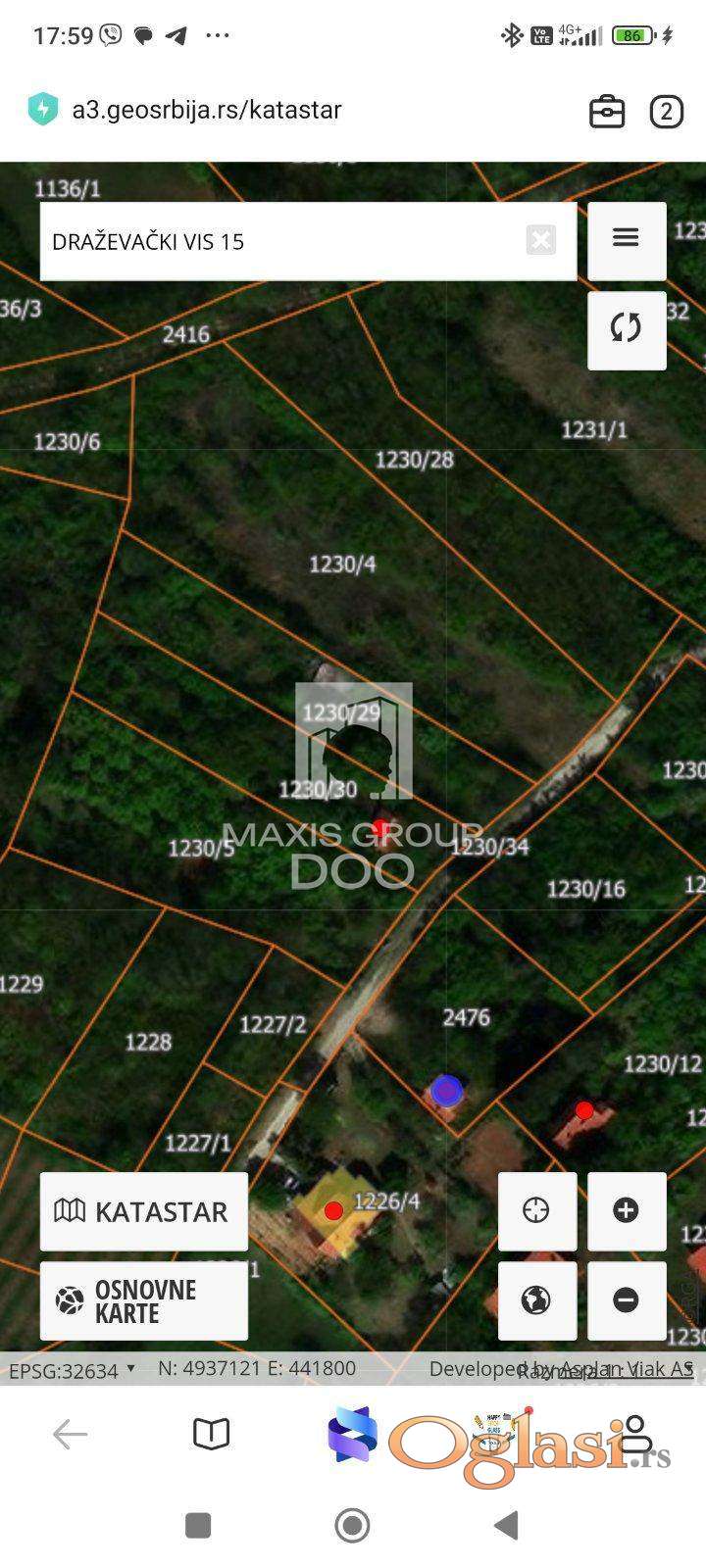The width and height of the screenshot is (706, 1568).
Task: Center map on my location crosshair
Action: click(536, 1210)
